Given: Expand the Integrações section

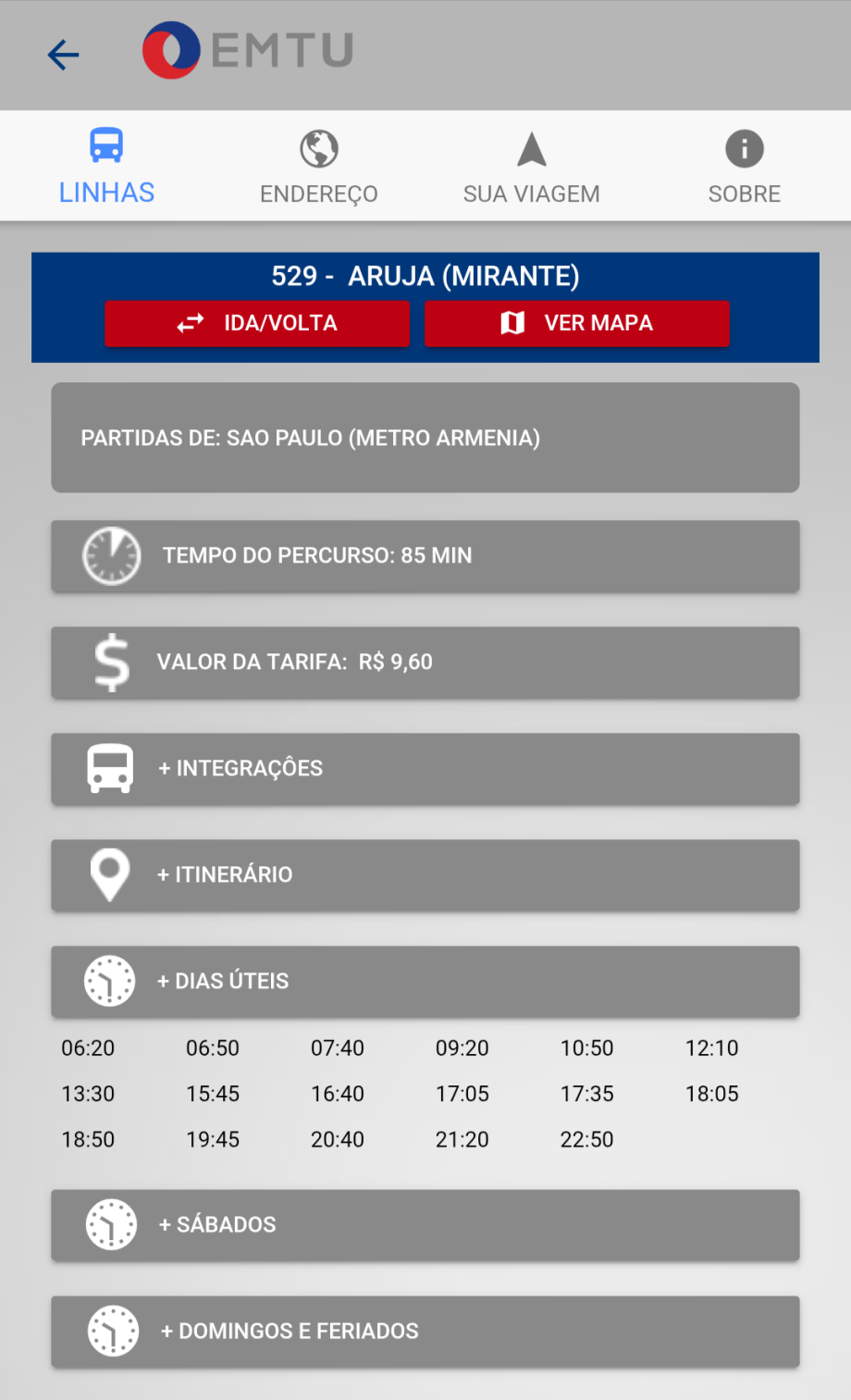Looking at the screenshot, I should [425, 768].
